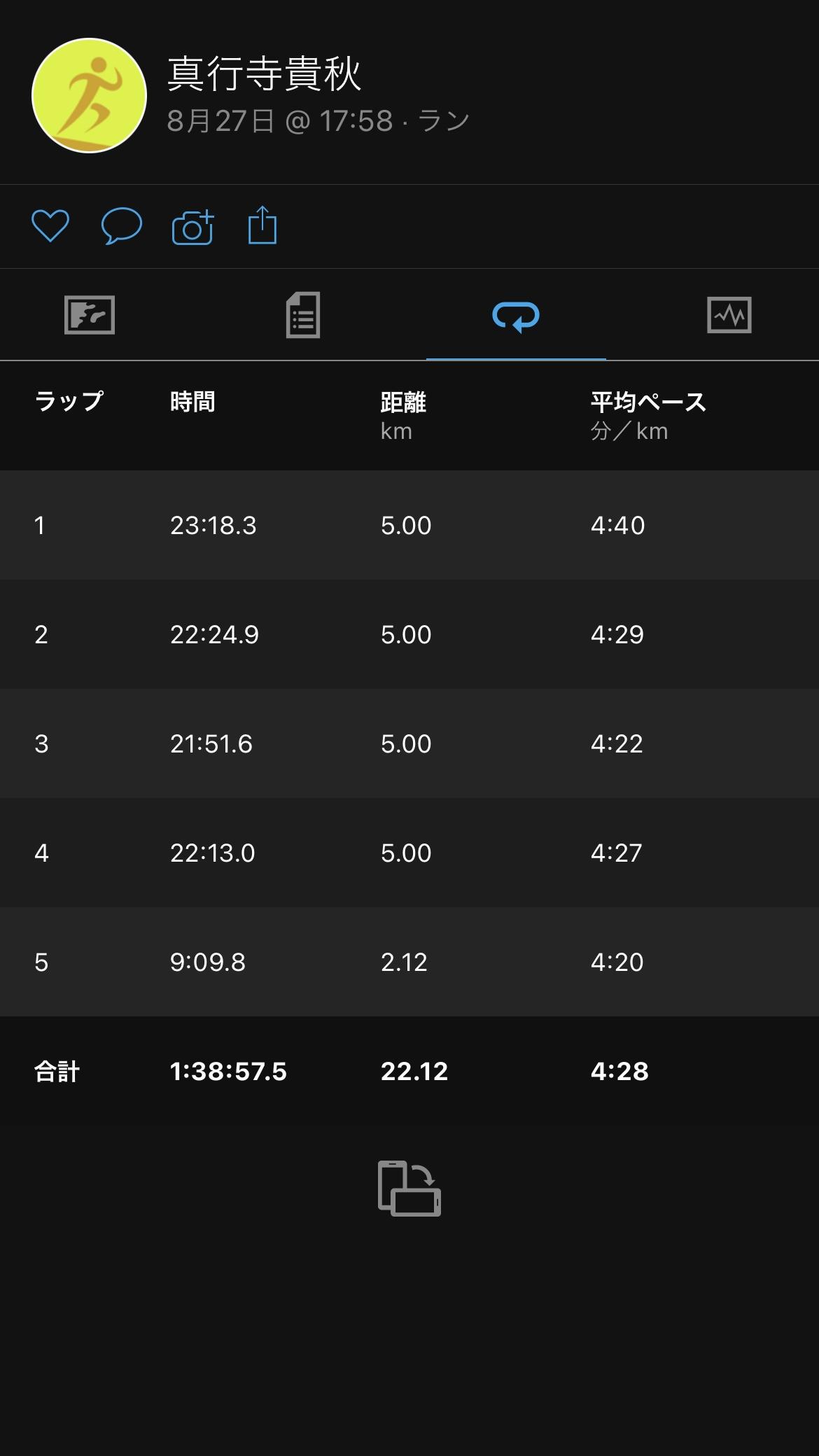Viewport: 819px width, 1456px height.
Task: Open the comments bubble
Action: (122, 226)
